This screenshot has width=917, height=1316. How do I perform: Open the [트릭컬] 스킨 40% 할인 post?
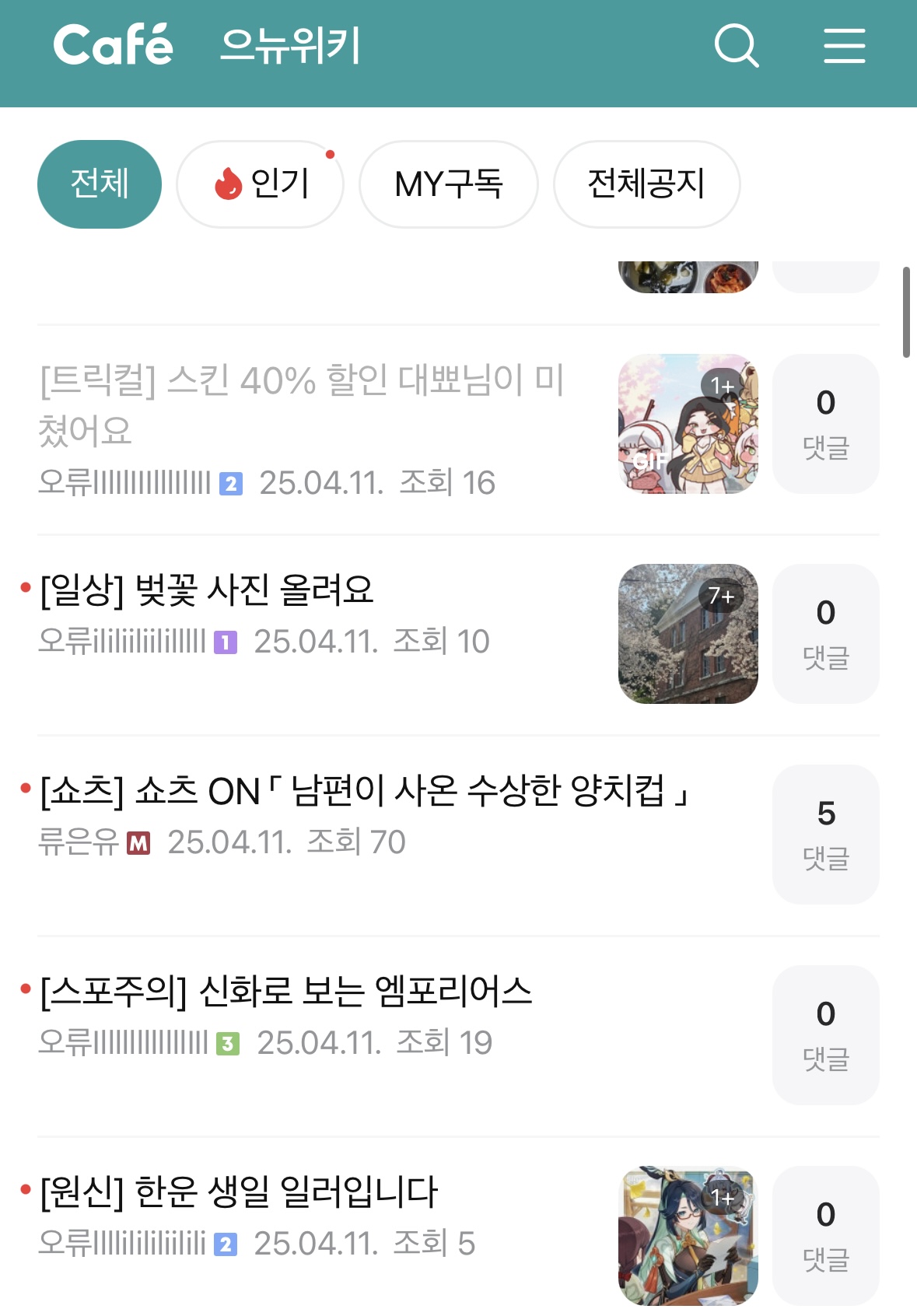tap(302, 404)
